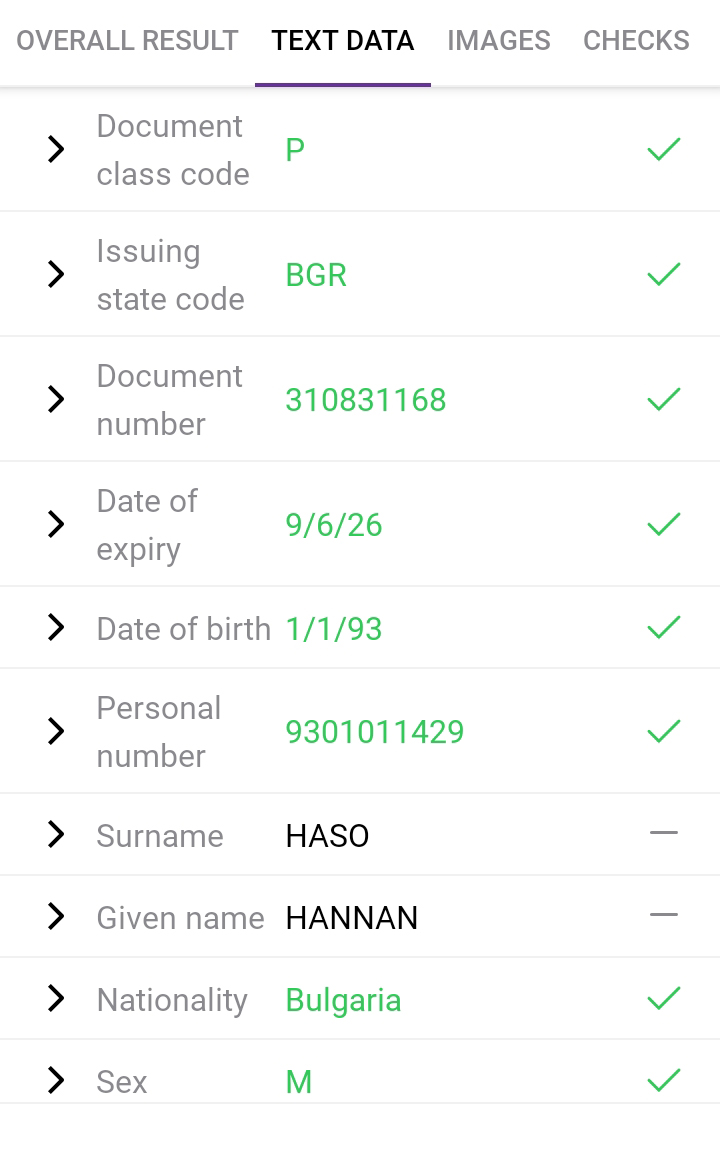Viewport: 720px width, 1156px height.
Task: Switch to the Overall Result tab
Action: pos(127,41)
